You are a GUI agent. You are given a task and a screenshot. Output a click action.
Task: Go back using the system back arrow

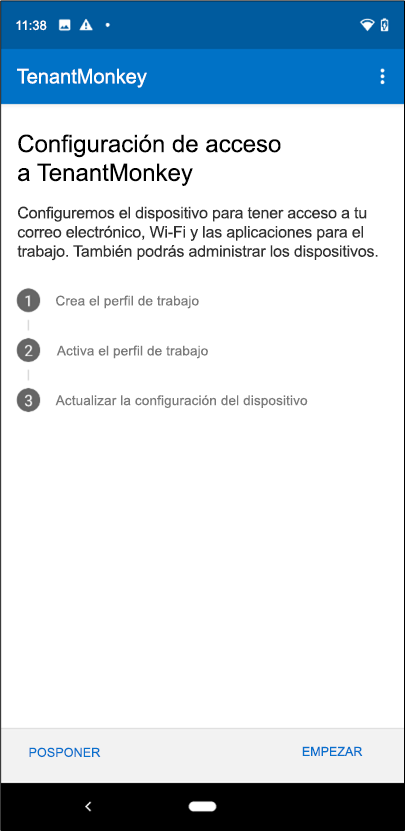(89, 806)
